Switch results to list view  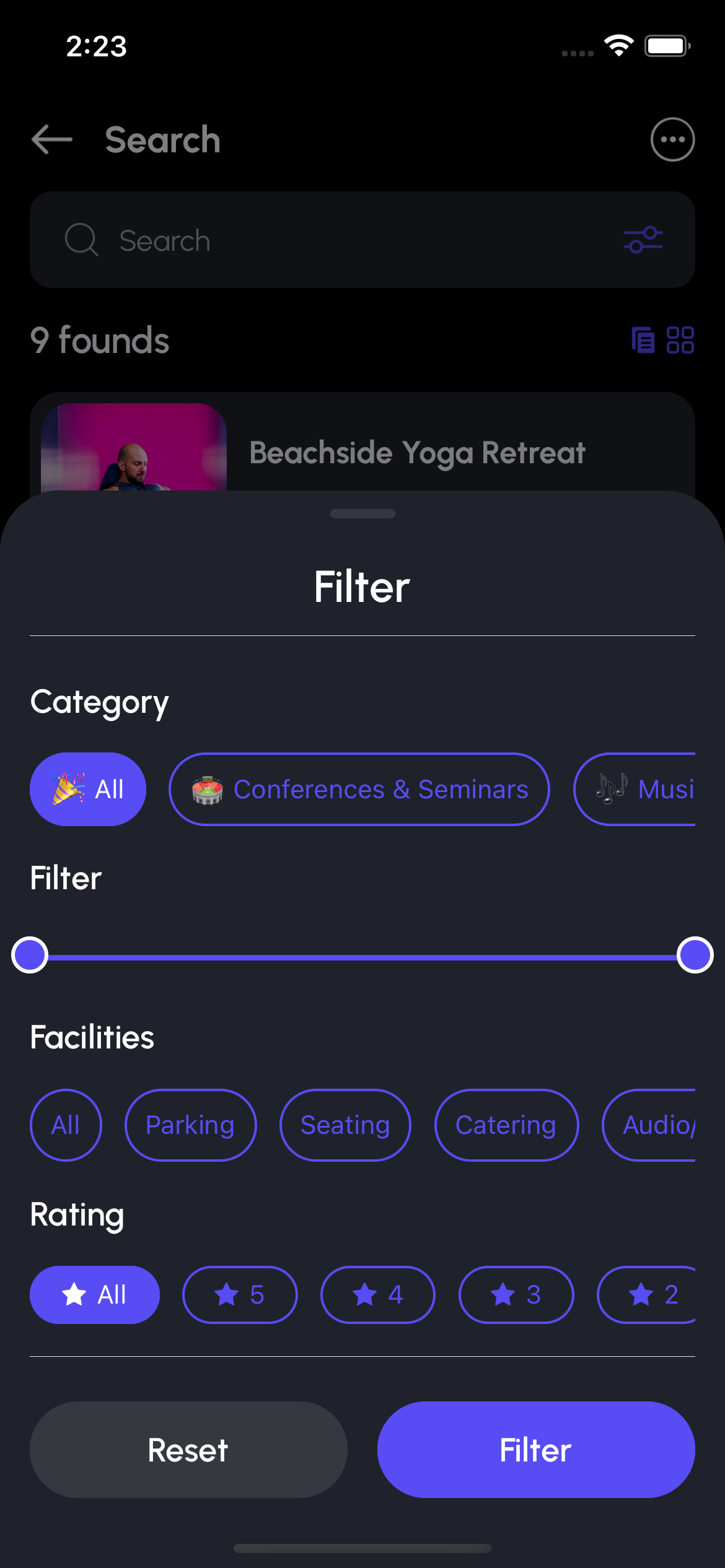point(642,340)
